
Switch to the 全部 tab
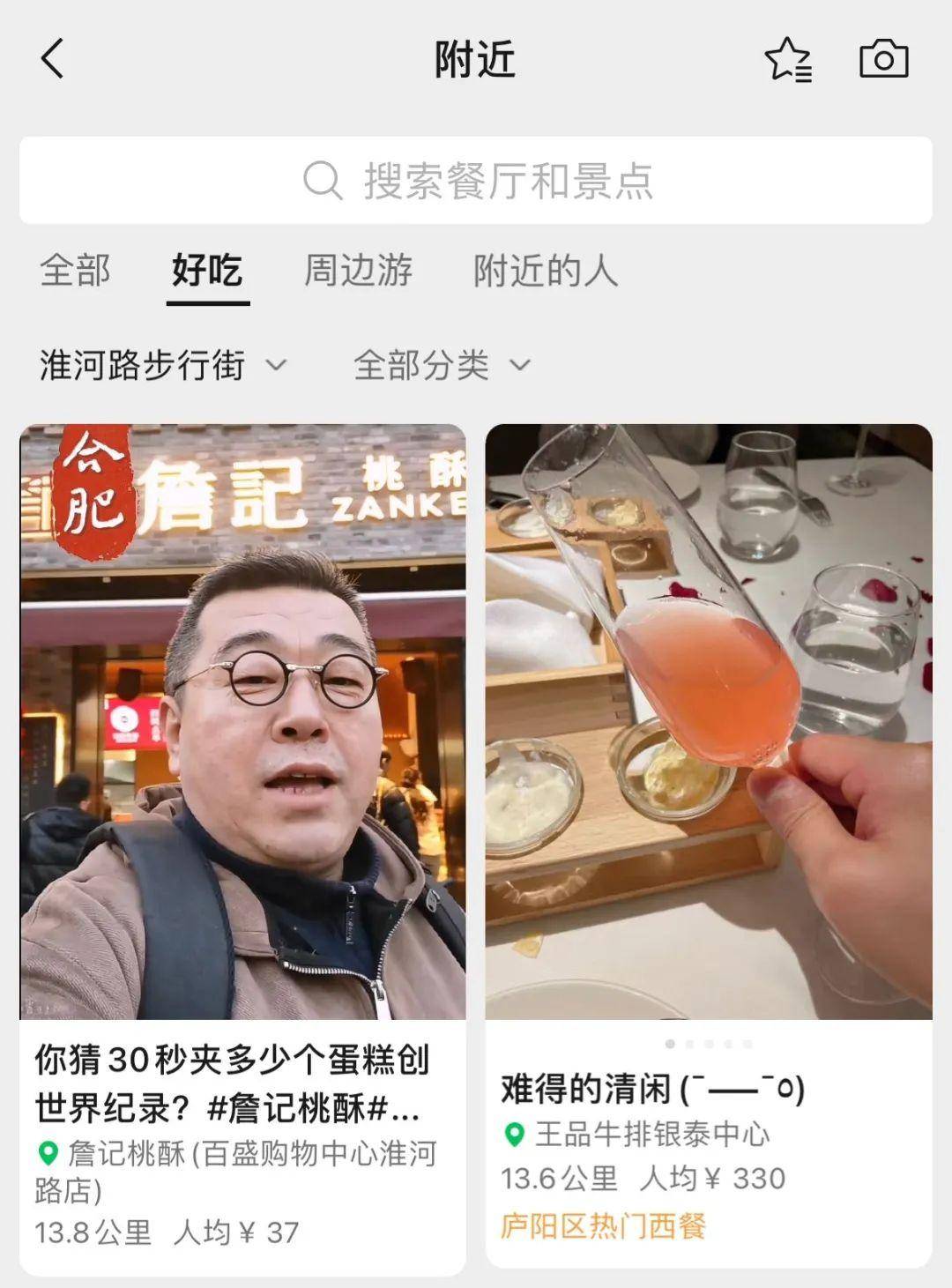[x=75, y=270]
